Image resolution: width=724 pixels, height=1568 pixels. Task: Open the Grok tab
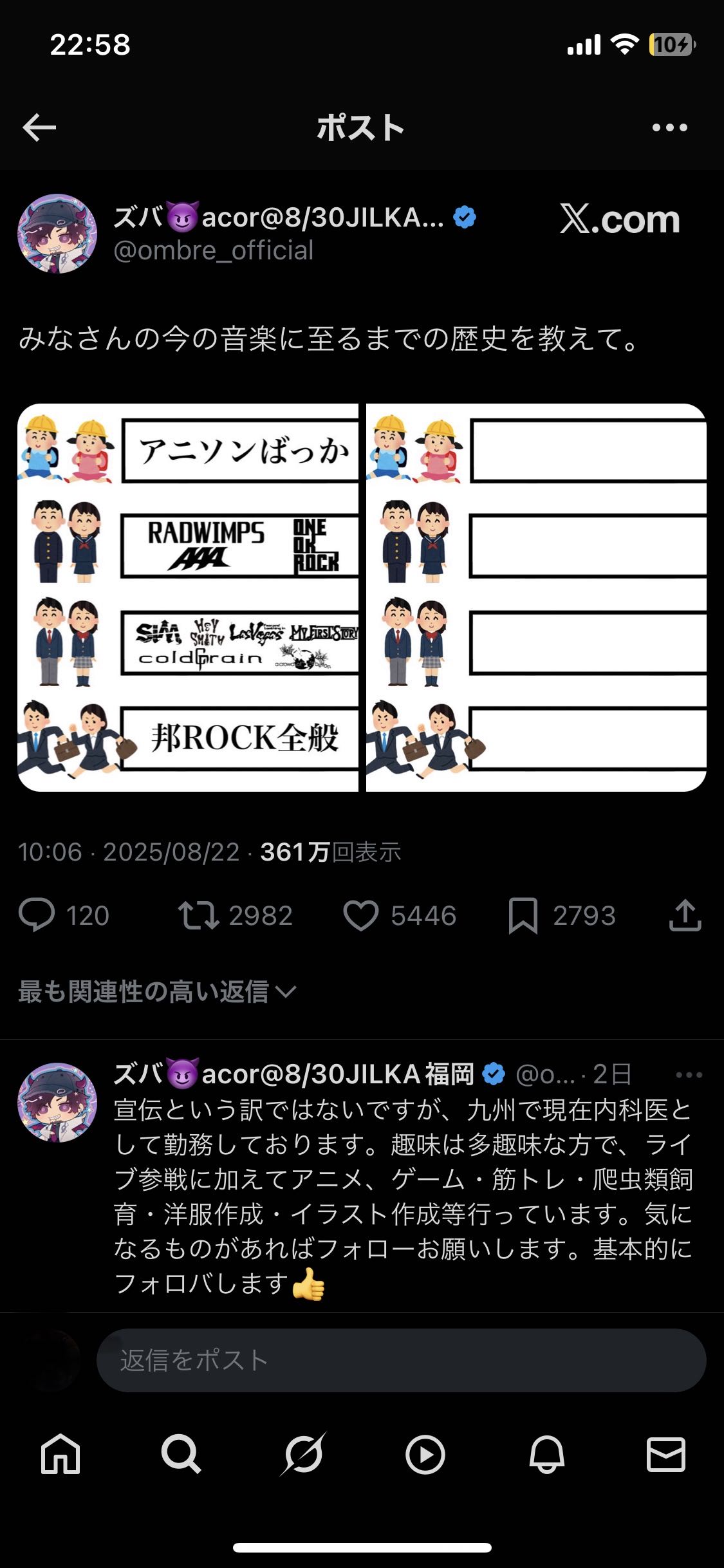302,1455
